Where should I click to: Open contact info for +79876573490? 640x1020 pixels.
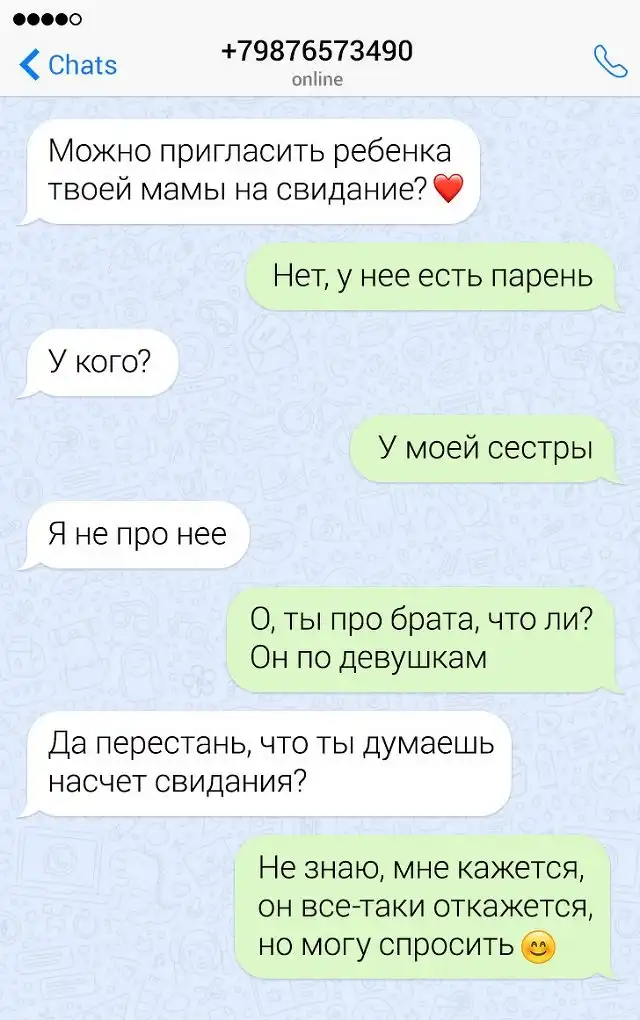pyautogui.click(x=317, y=52)
